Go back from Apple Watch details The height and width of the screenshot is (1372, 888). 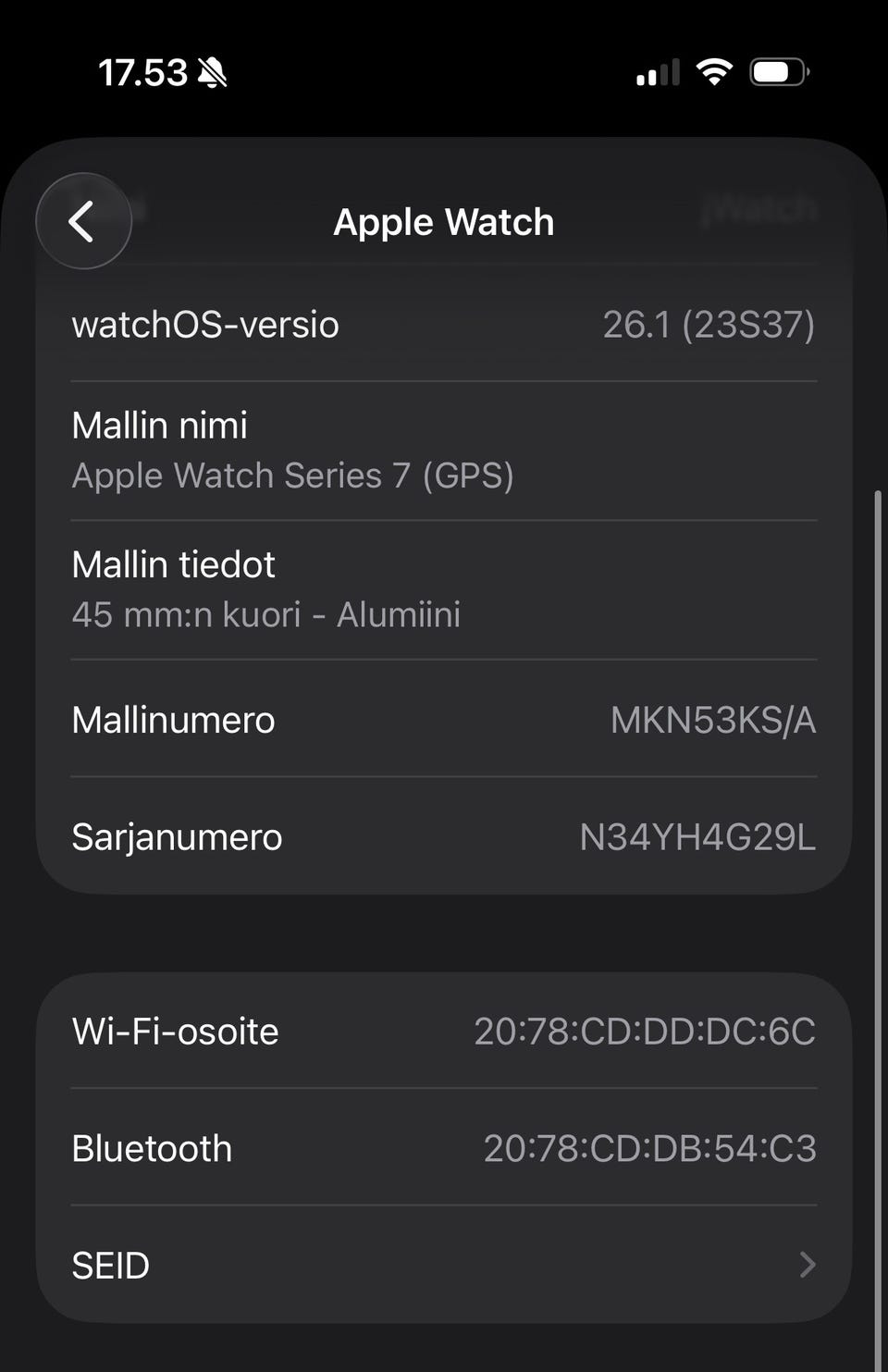[83, 221]
